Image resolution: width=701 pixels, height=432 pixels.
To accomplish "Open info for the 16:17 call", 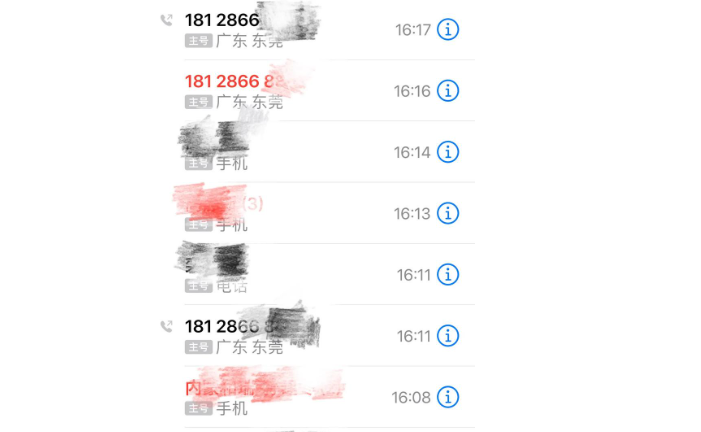I will tap(448, 29).
